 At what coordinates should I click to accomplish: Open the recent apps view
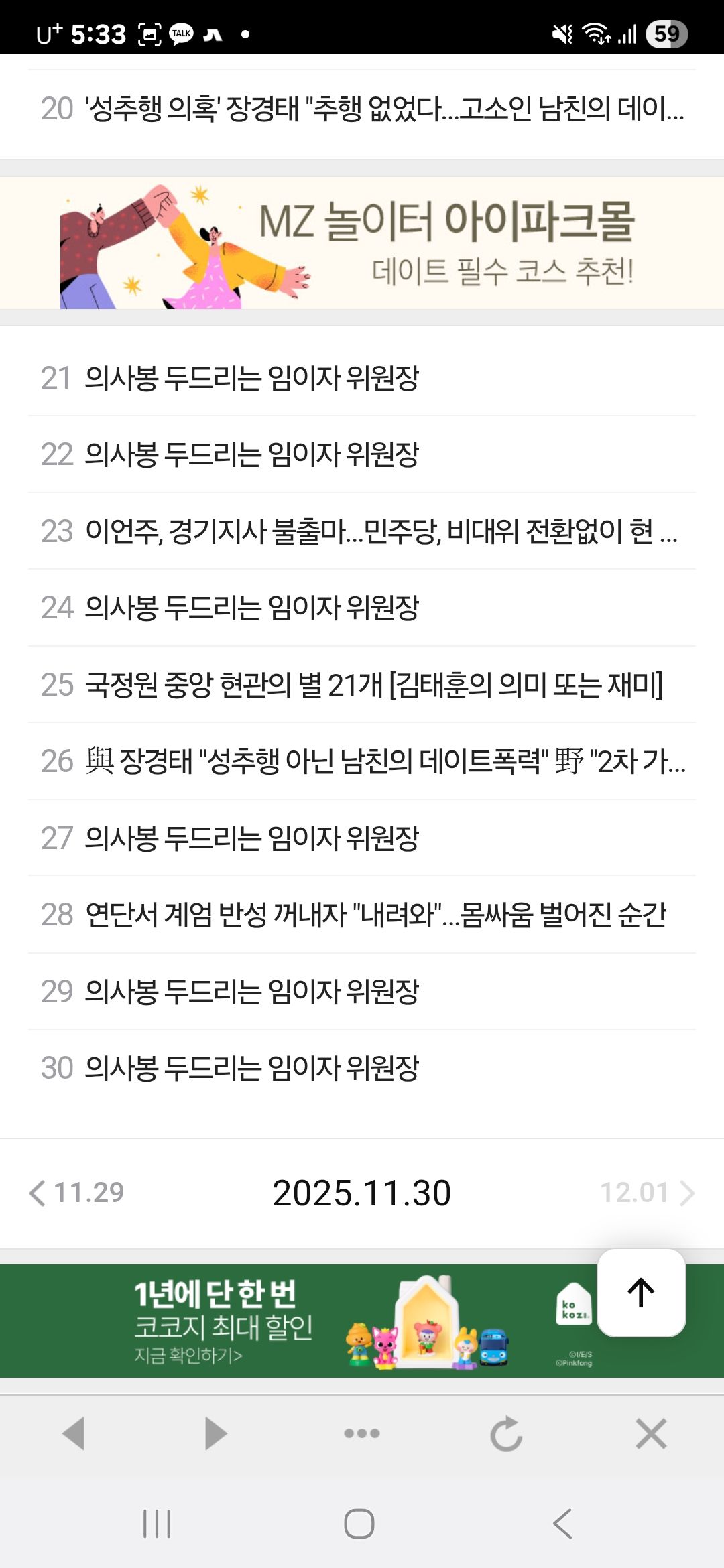click(158, 1524)
